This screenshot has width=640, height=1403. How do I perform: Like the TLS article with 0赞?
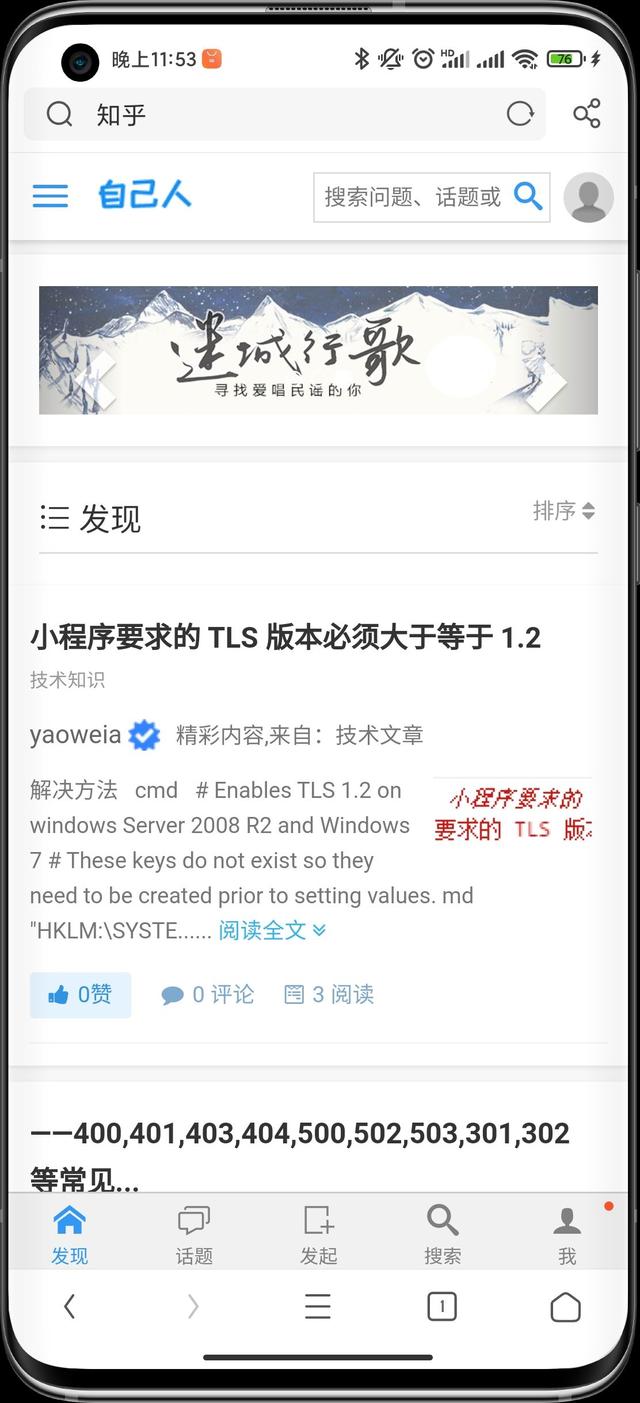pyautogui.click(x=80, y=994)
